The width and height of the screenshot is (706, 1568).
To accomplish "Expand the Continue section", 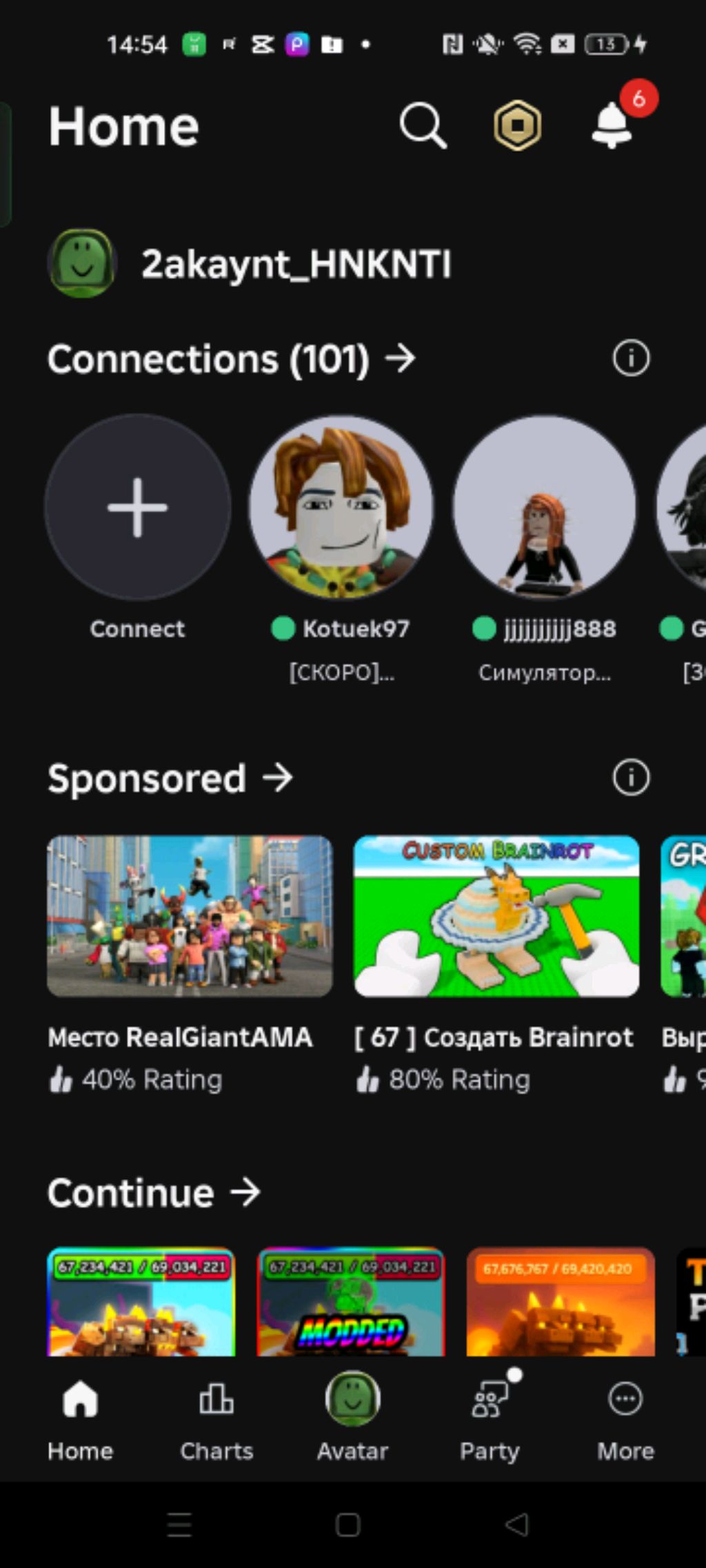I will point(154,1193).
